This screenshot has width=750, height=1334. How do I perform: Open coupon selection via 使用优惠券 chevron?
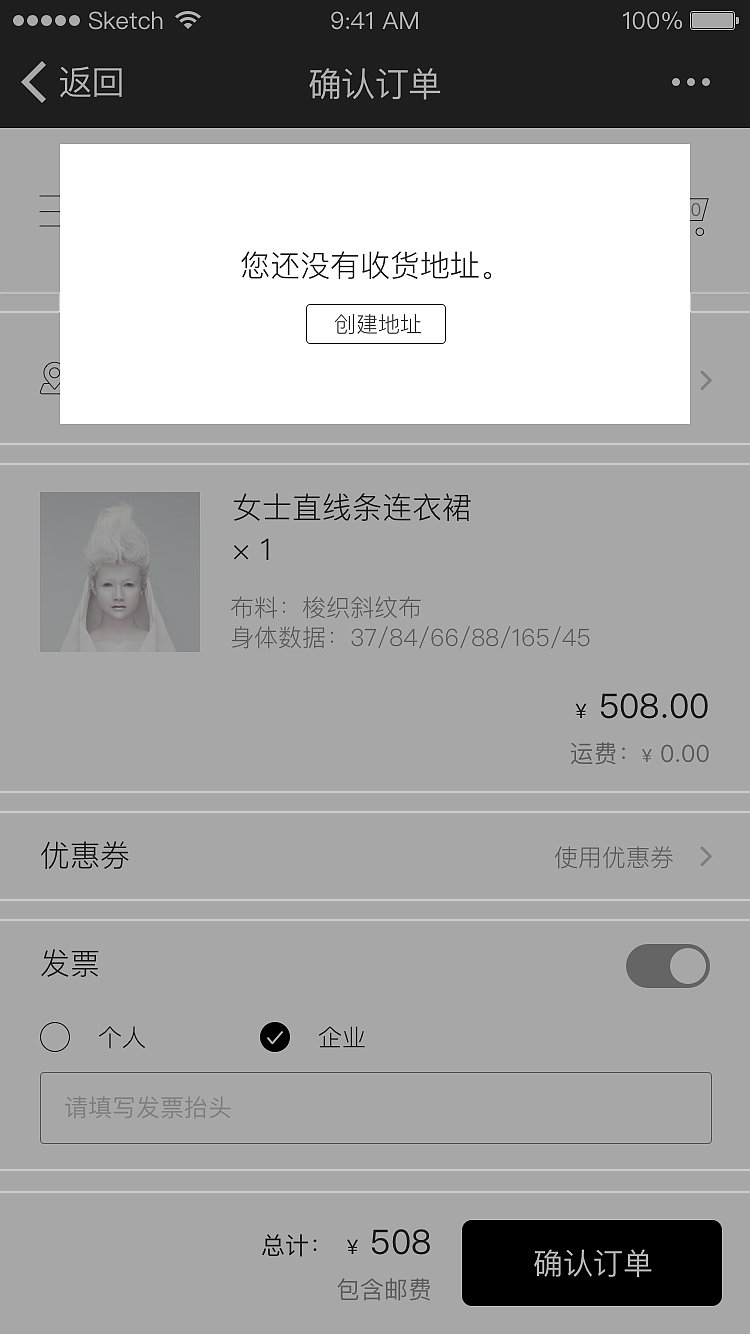point(706,857)
